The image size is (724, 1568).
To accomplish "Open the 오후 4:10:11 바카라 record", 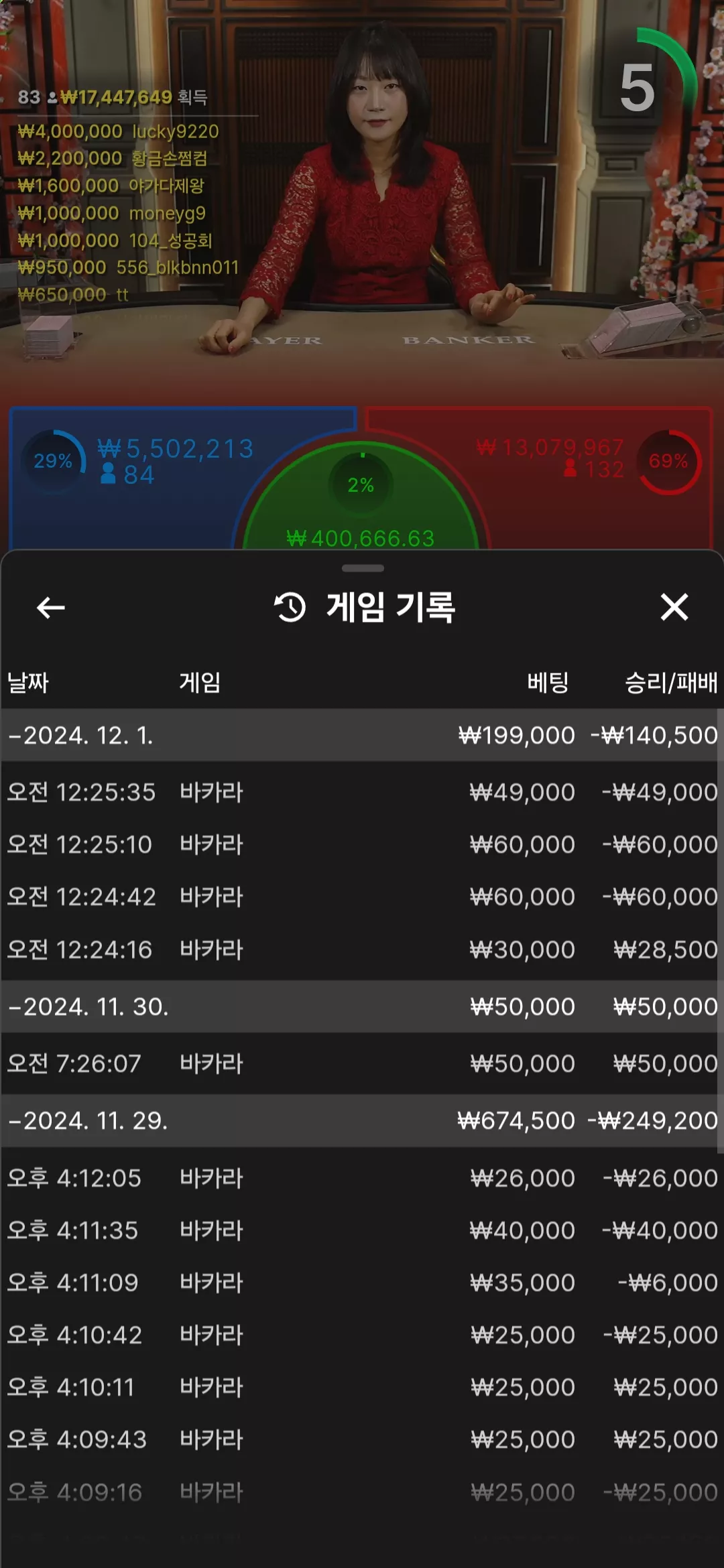I will coord(362,1387).
